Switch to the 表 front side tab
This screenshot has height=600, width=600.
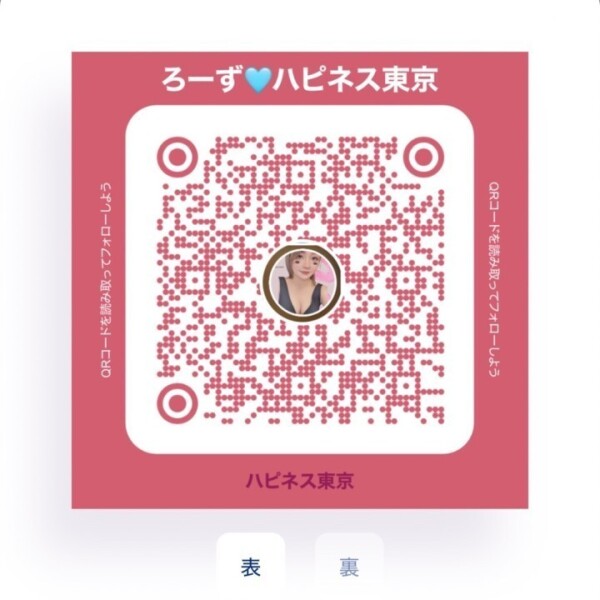click(x=251, y=567)
